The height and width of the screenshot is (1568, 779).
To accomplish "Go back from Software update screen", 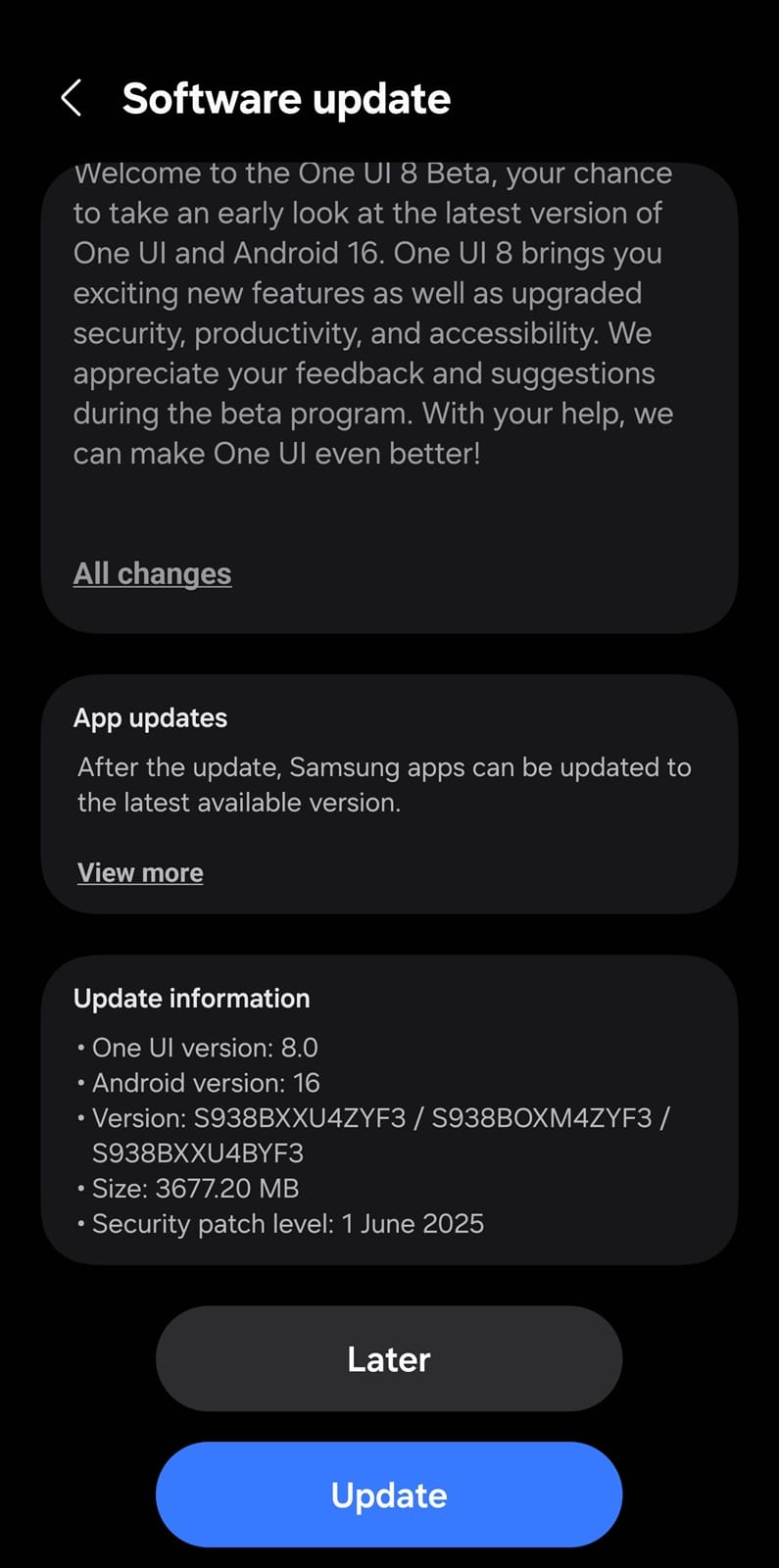I will [x=72, y=98].
